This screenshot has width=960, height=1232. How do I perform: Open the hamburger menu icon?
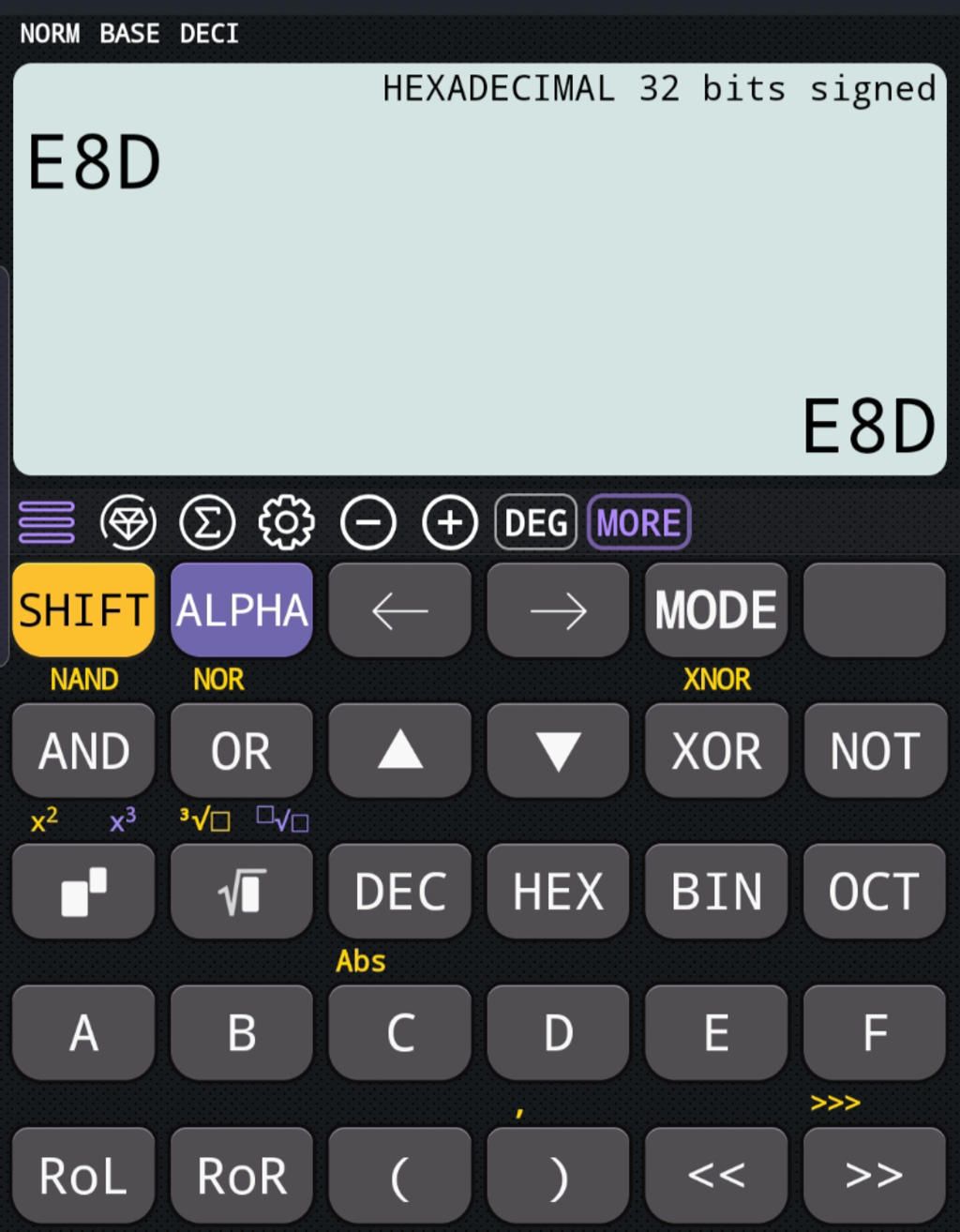47,522
